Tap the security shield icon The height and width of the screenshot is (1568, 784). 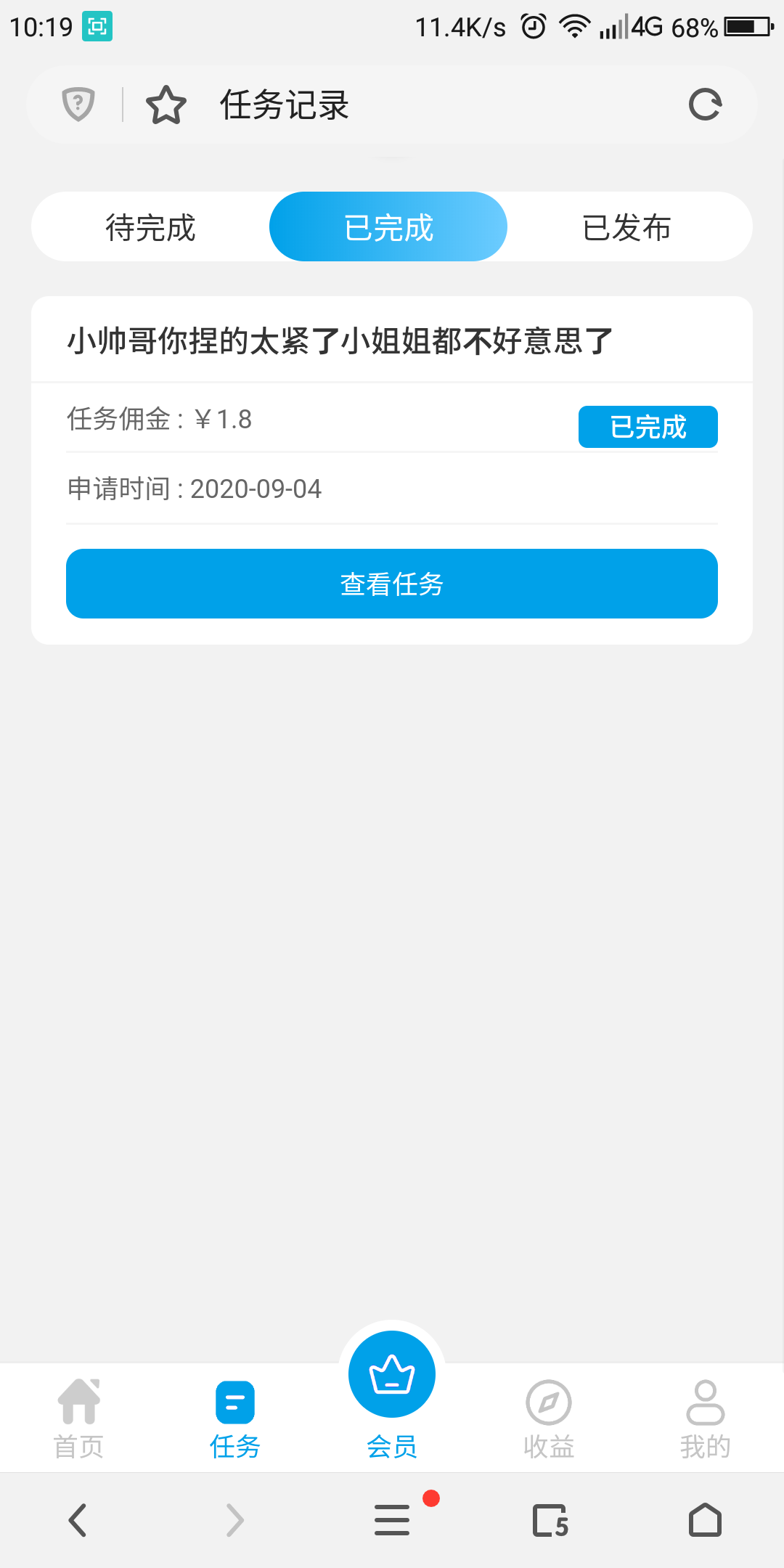[x=78, y=105]
